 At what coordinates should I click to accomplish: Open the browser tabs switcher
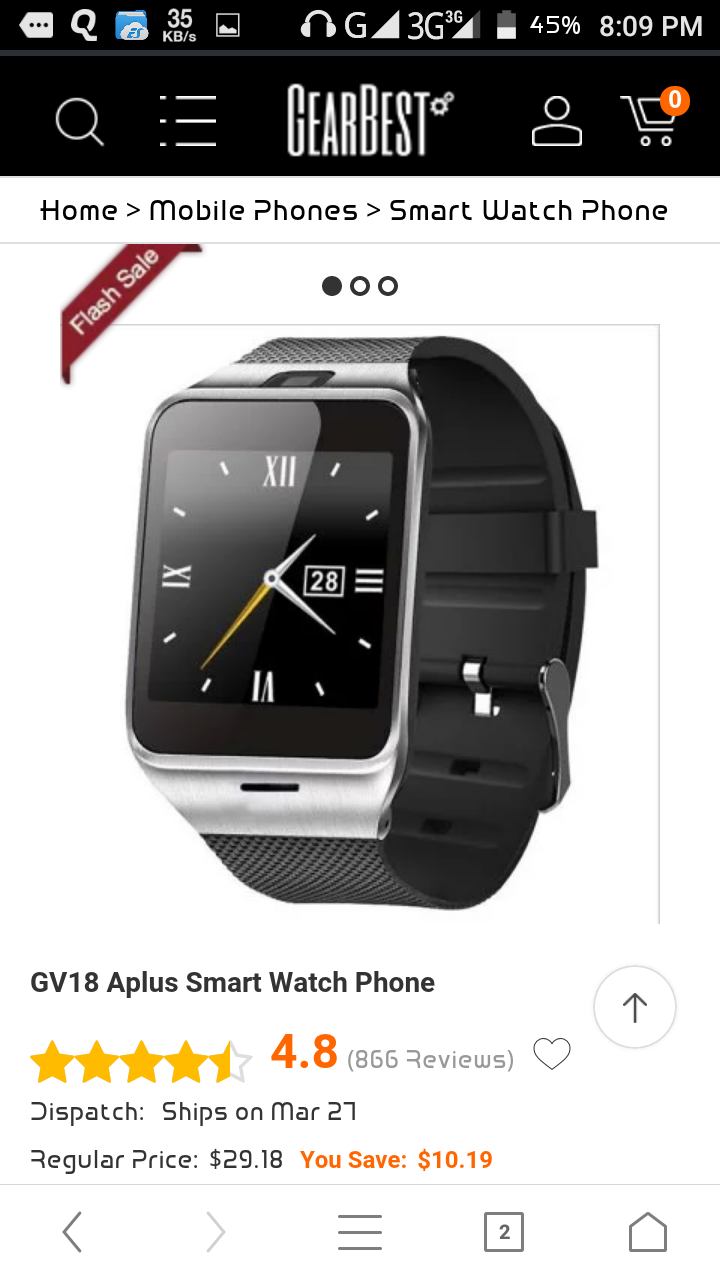tap(504, 1232)
